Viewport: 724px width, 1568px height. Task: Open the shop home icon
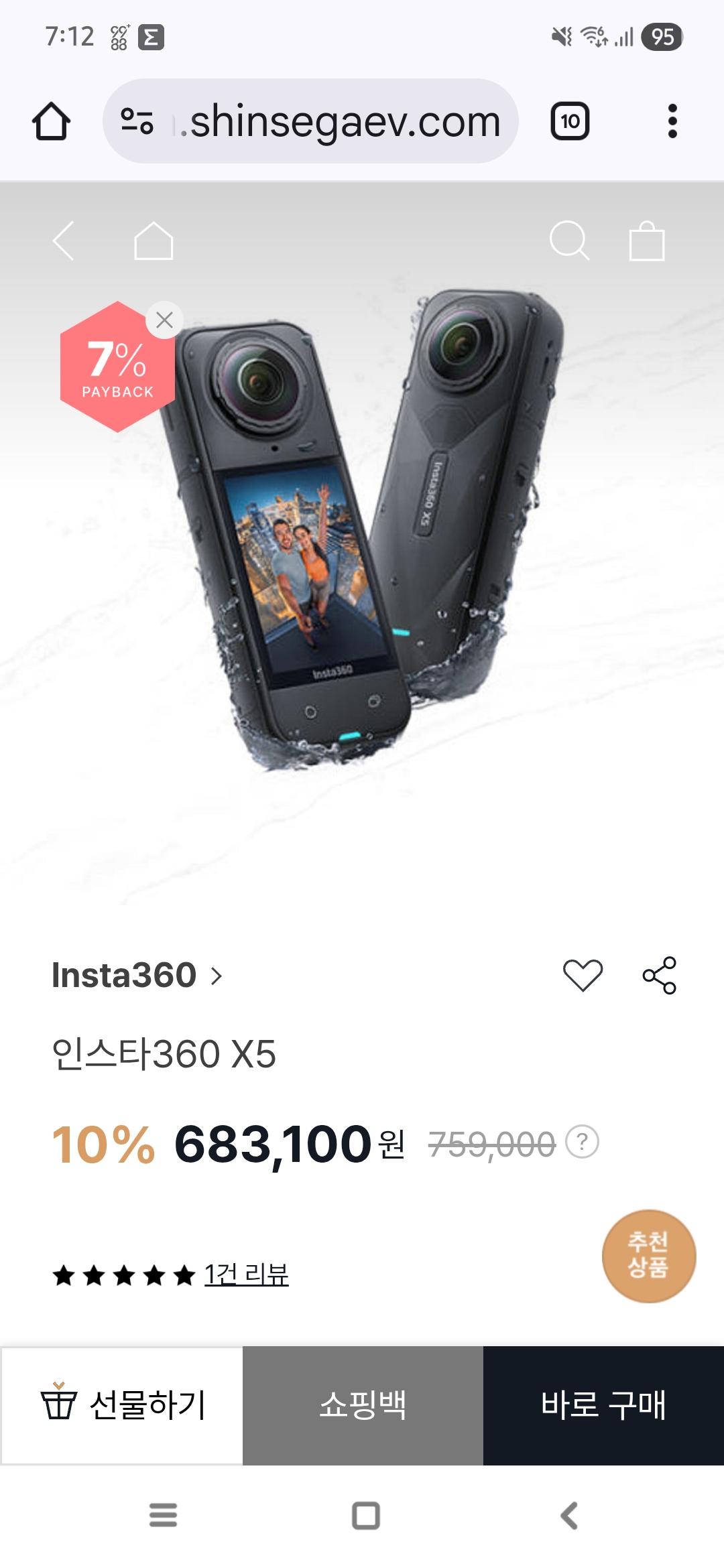(154, 241)
